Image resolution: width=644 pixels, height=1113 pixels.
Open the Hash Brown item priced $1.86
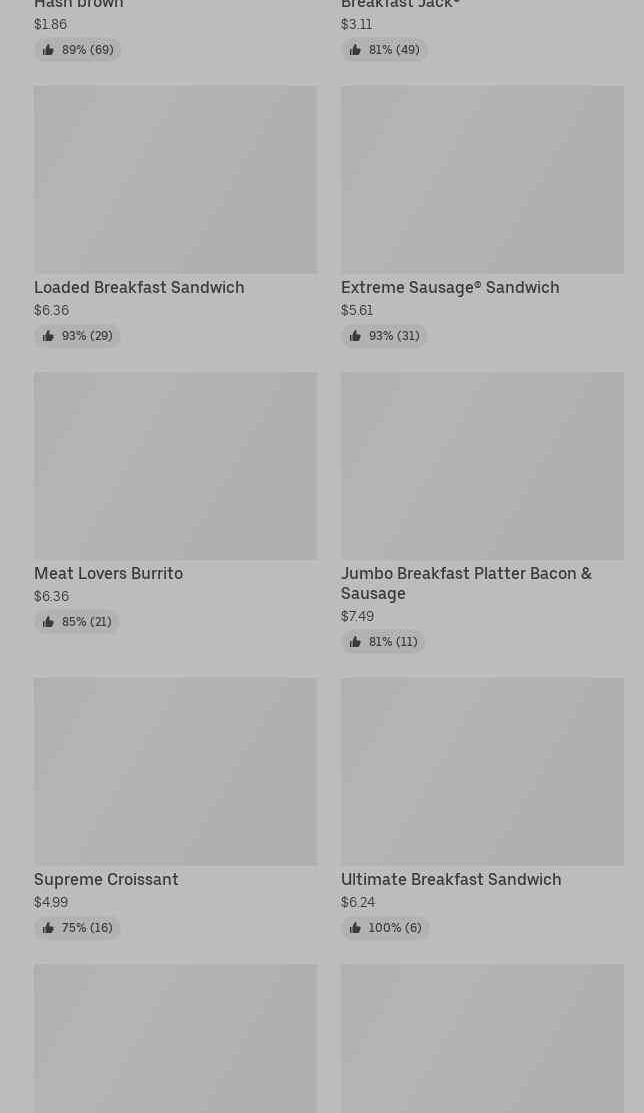click(175, 30)
